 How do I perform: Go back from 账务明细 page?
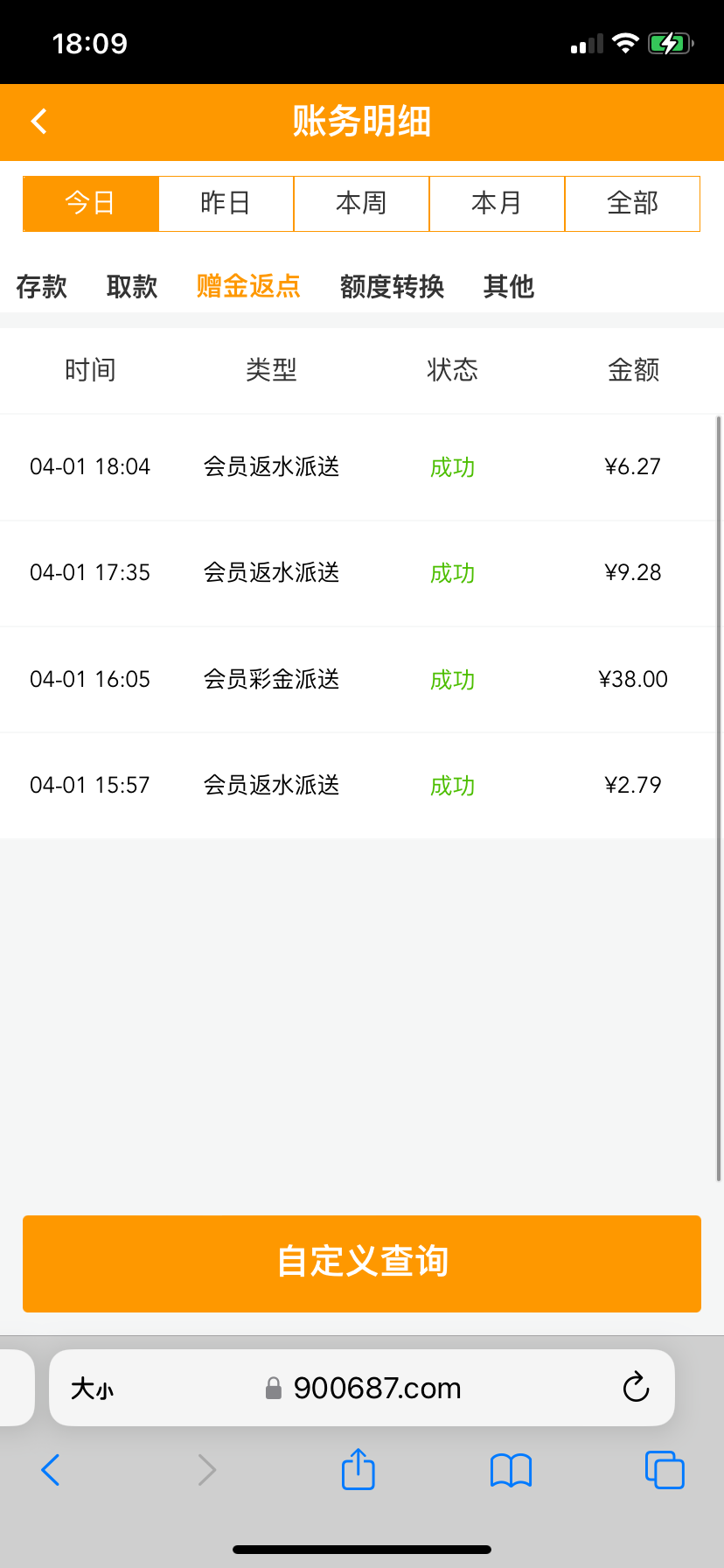(x=39, y=121)
